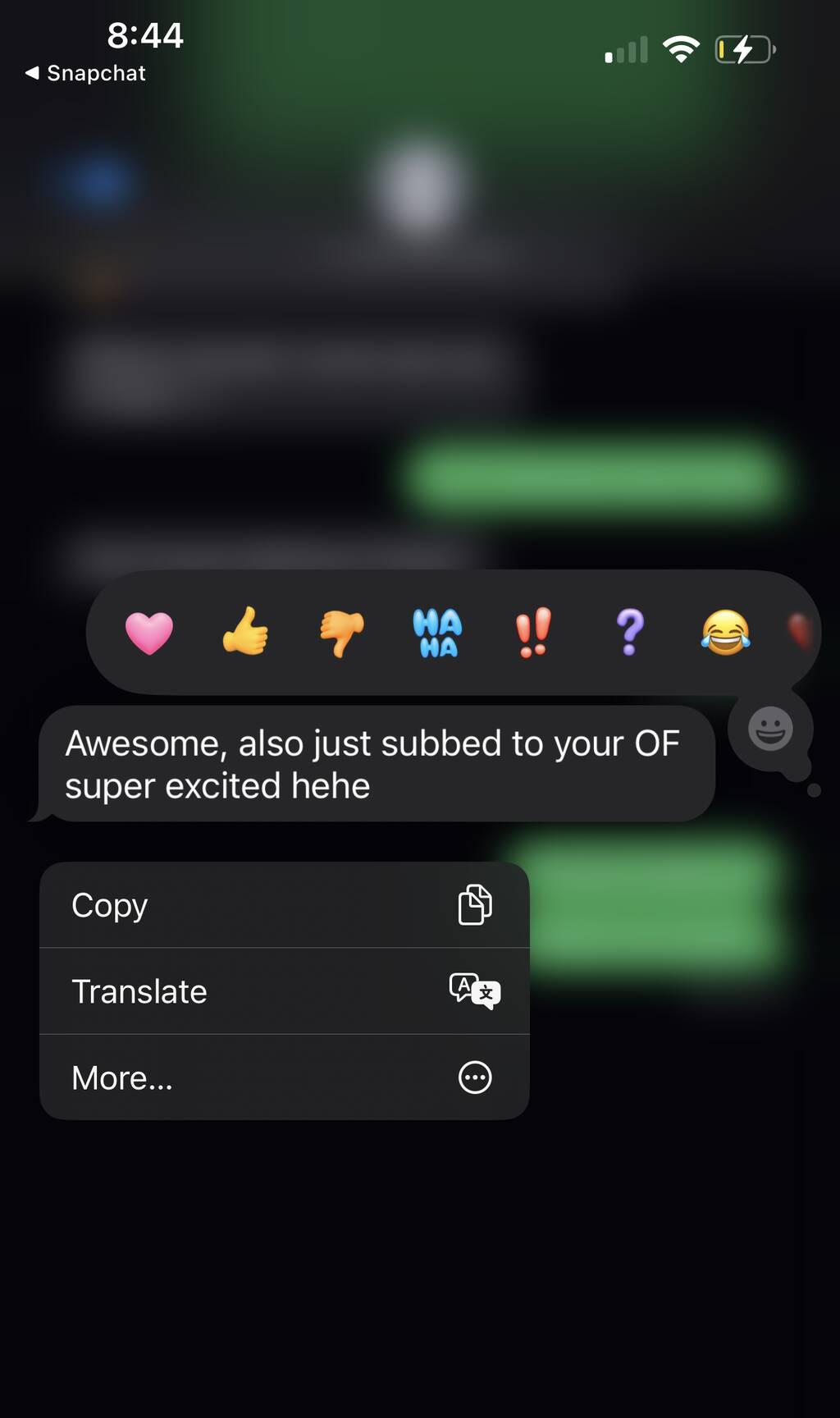The height and width of the screenshot is (1418, 840).
Task: Open More... message options
Action: click(284, 1077)
